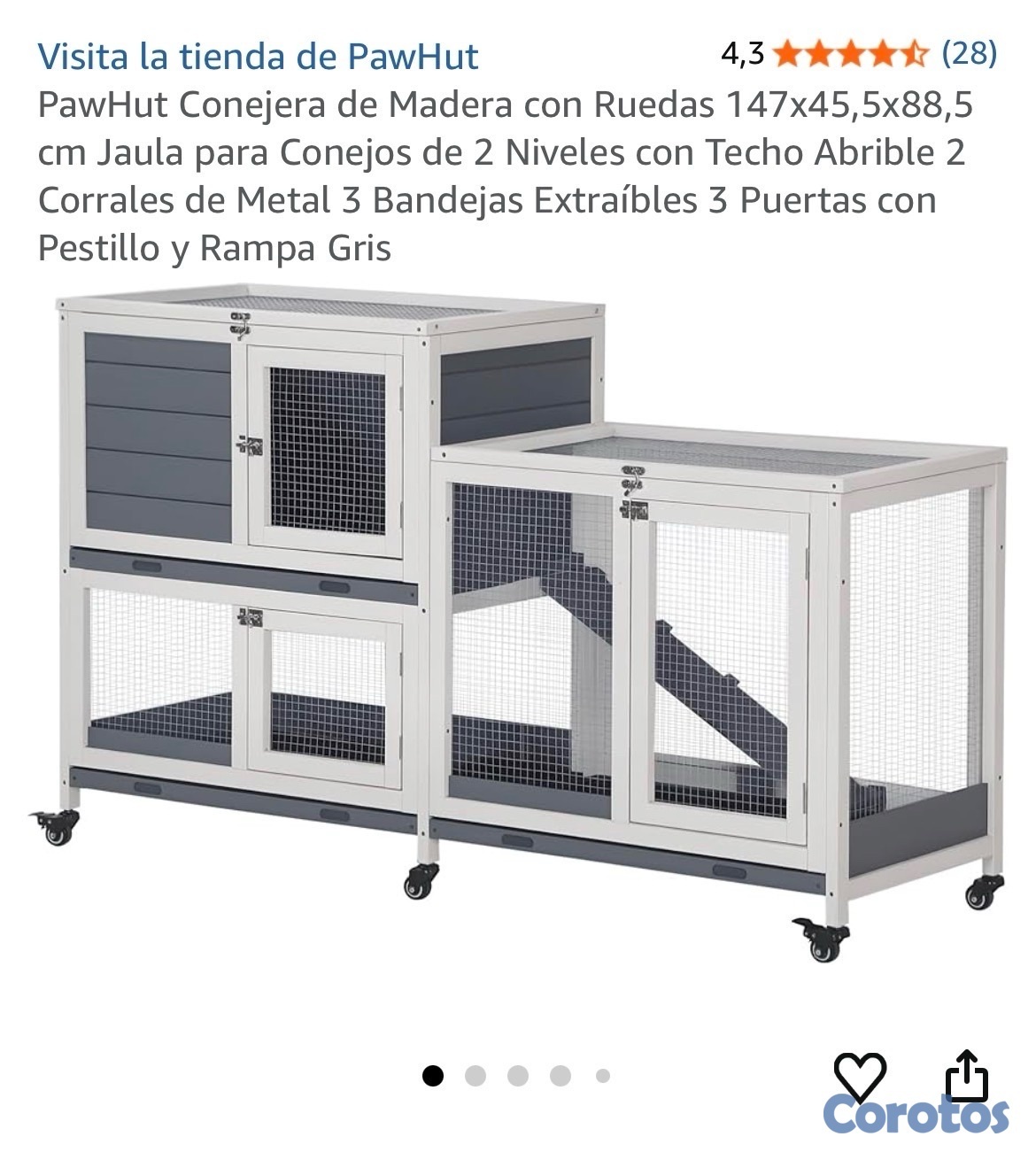The width and height of the screenshot is (1036, 1160).
Task: Open the 'Visita la tienda de PawHut' link
Action: [258, 57]
